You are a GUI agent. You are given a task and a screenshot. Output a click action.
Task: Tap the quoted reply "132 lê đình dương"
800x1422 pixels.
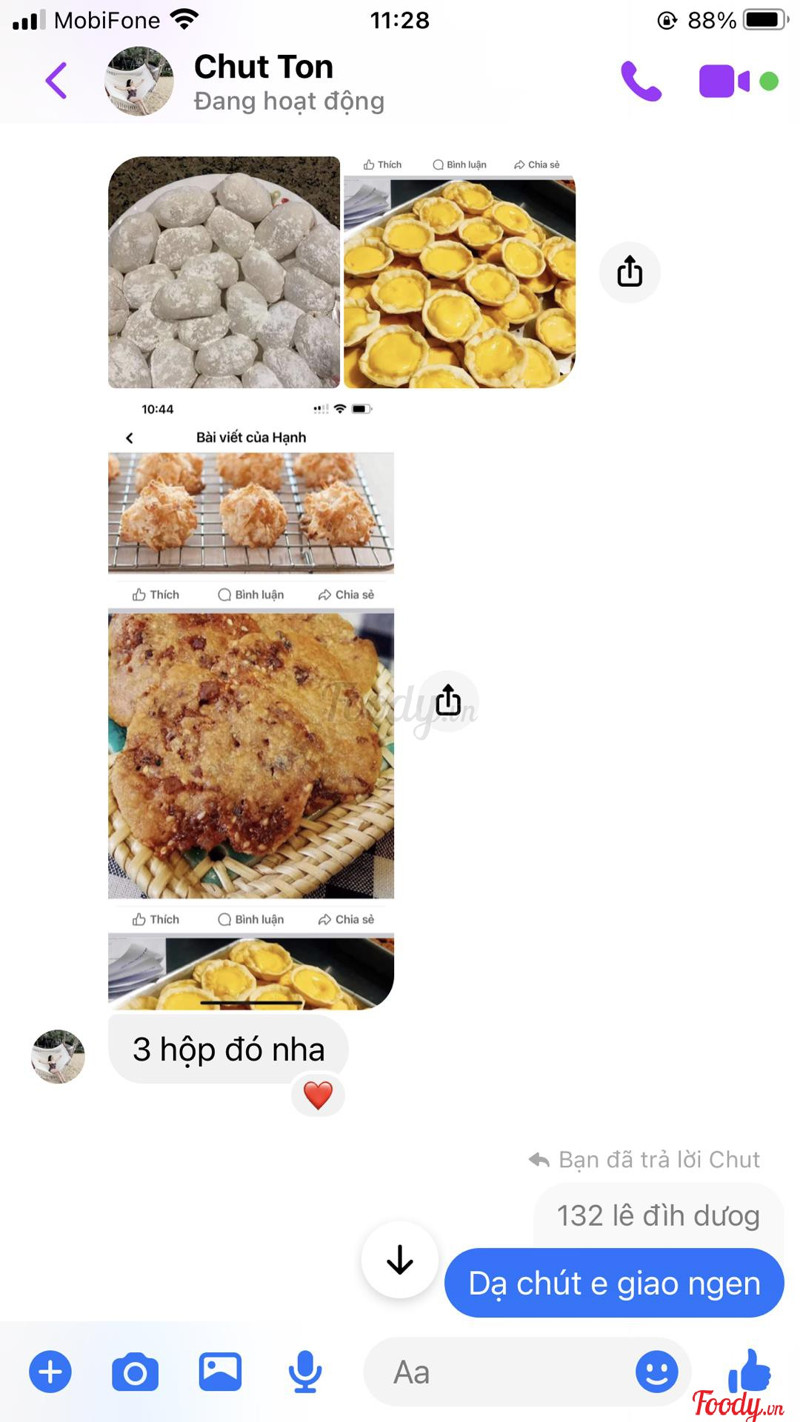[658, 1216]
